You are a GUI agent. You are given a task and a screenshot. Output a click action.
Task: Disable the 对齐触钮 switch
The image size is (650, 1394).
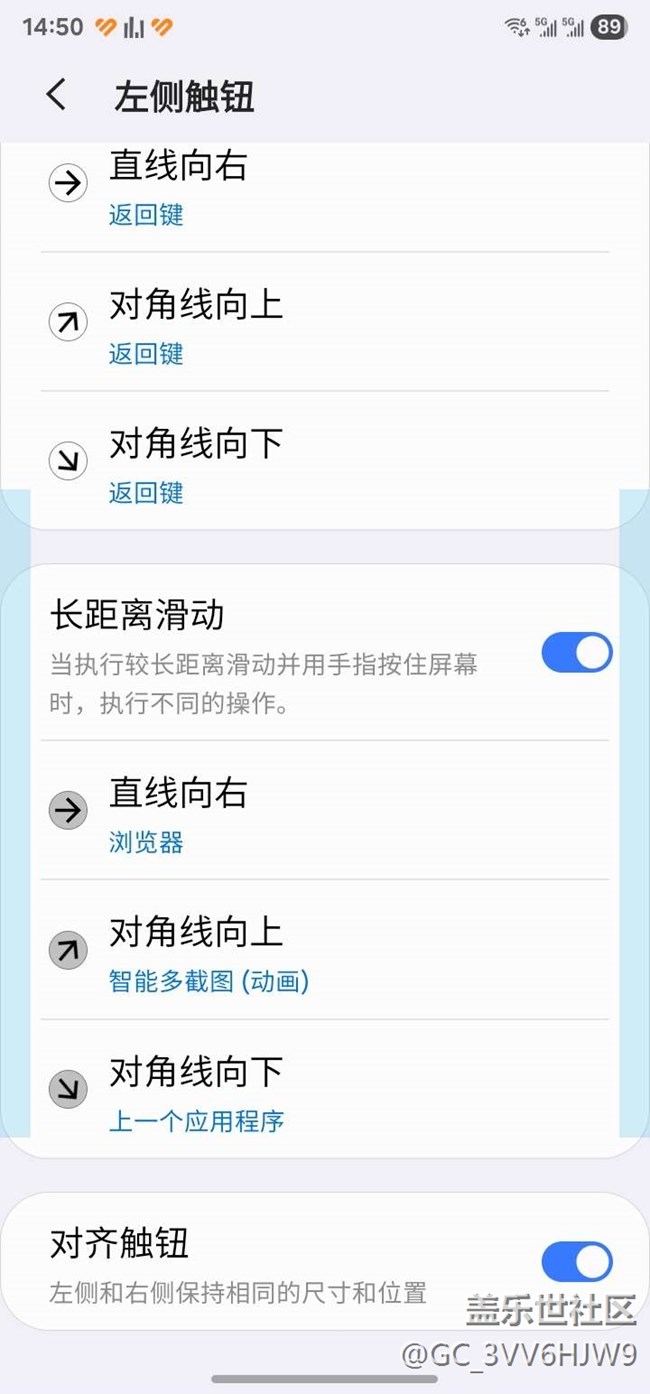577,1262
